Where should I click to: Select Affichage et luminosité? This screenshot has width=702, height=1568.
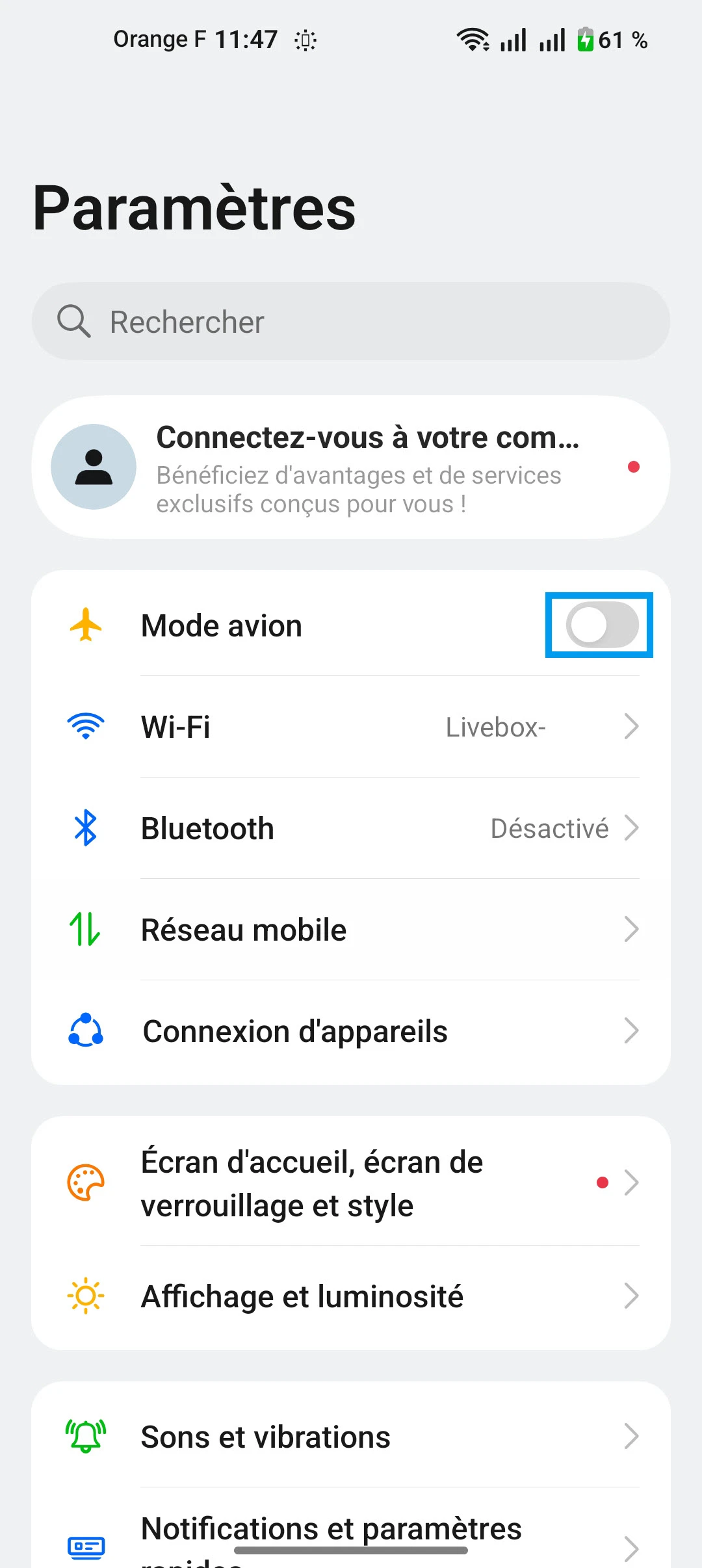(x=351, y=1296)
